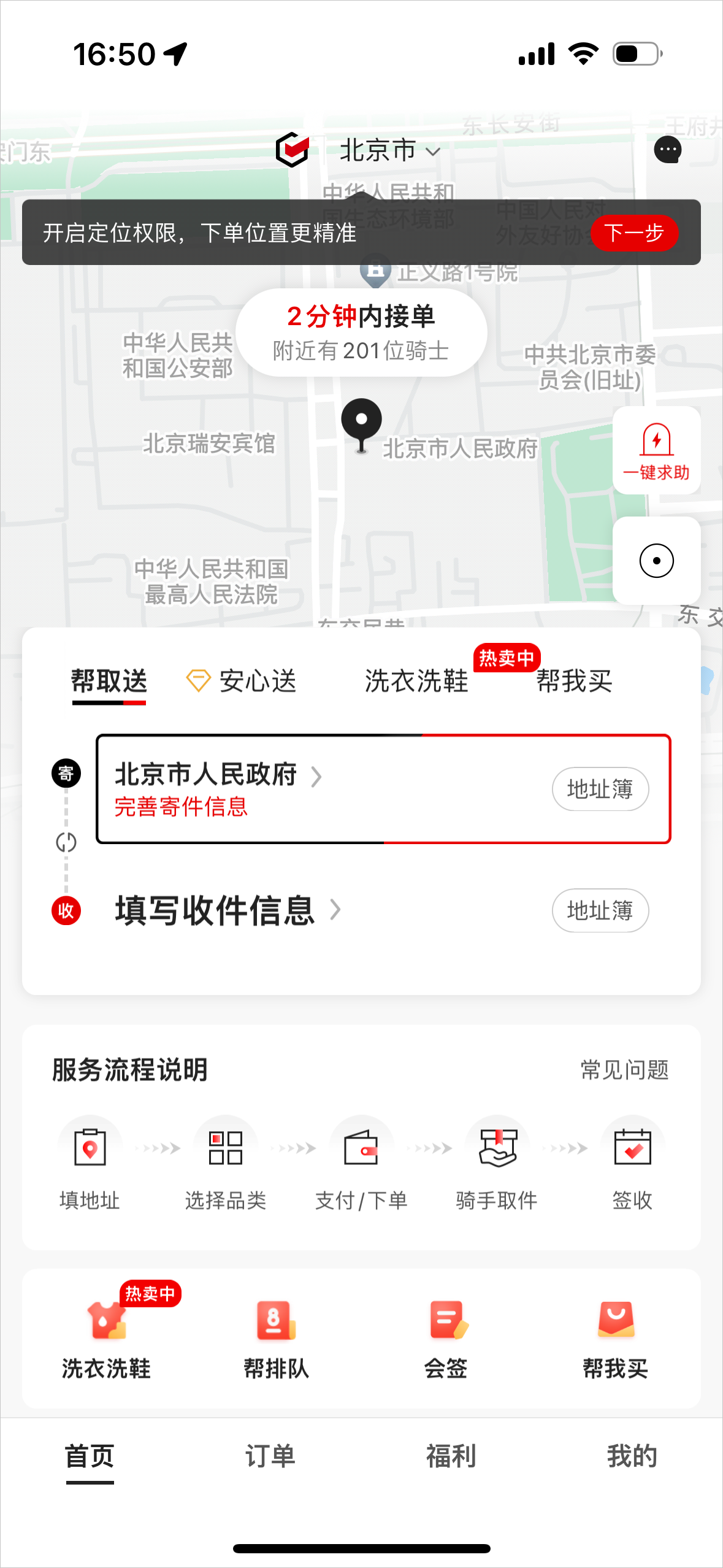Open the messages chat bubble icon
This screenshot has width=723, height=1568.
coord(668,150)
